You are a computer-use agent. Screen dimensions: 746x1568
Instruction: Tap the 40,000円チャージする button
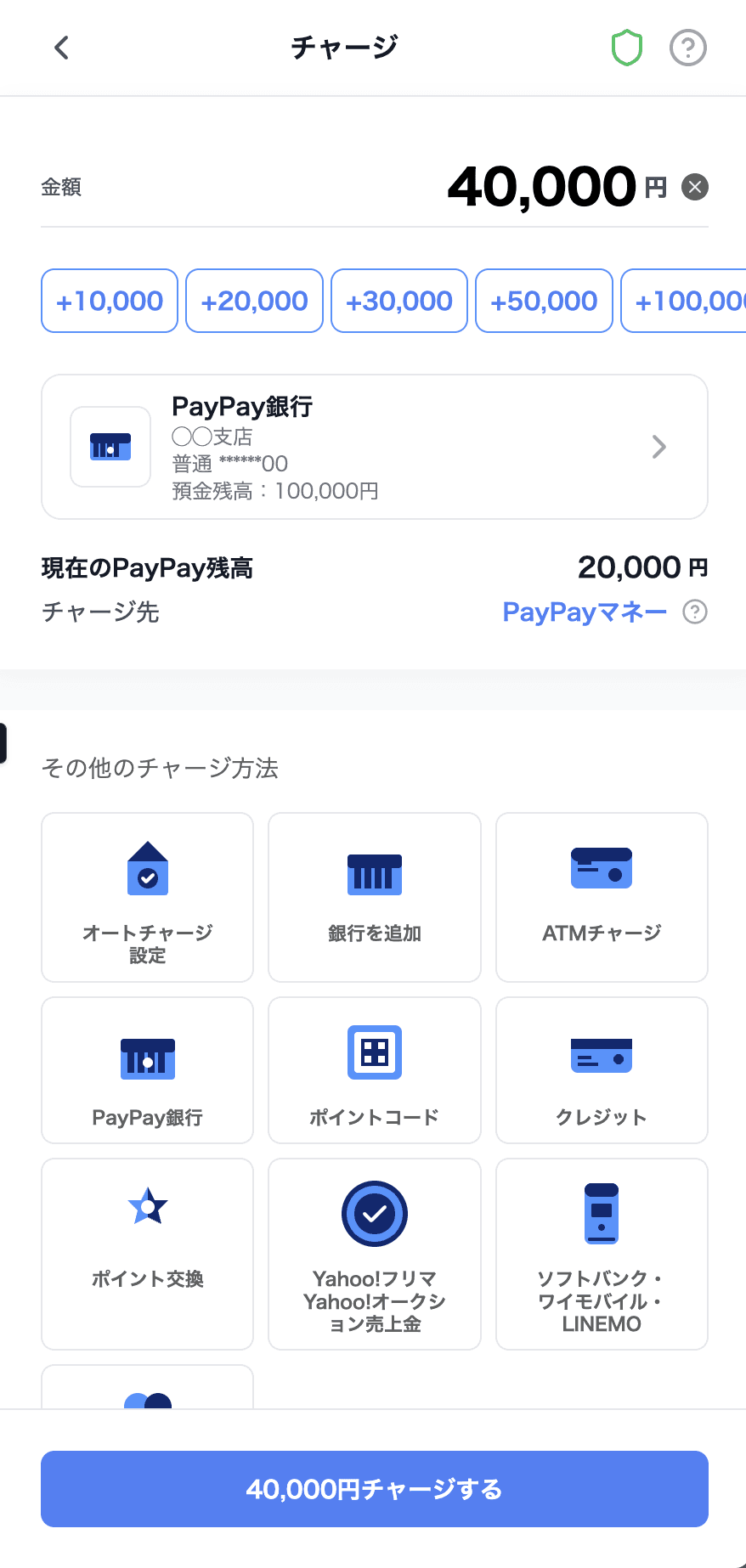tap(375, 1489)
